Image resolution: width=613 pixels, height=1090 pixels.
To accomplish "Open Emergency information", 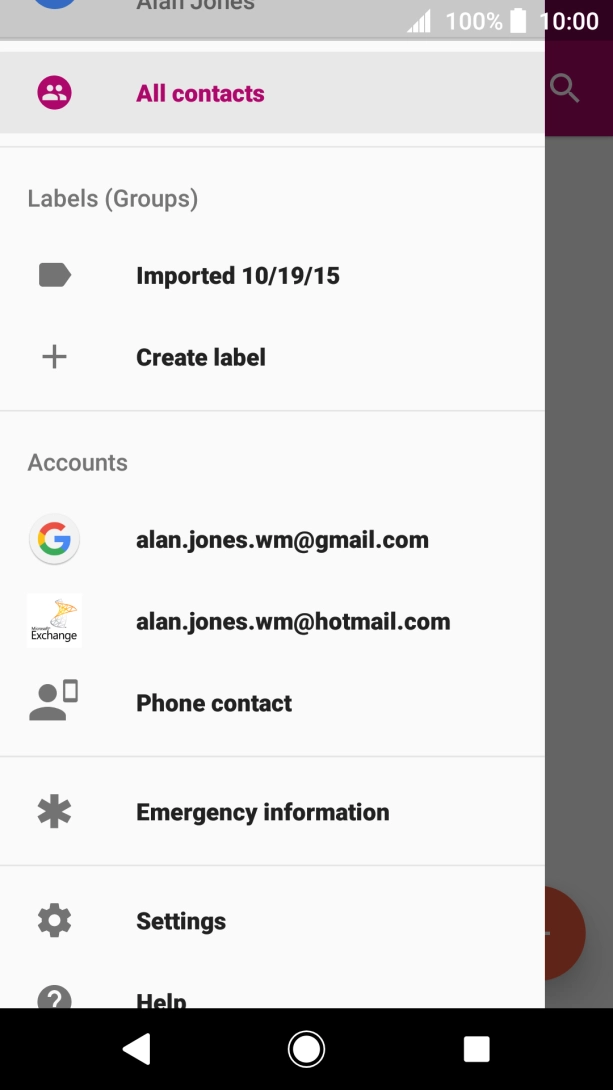I will click(x=272, y=811).
